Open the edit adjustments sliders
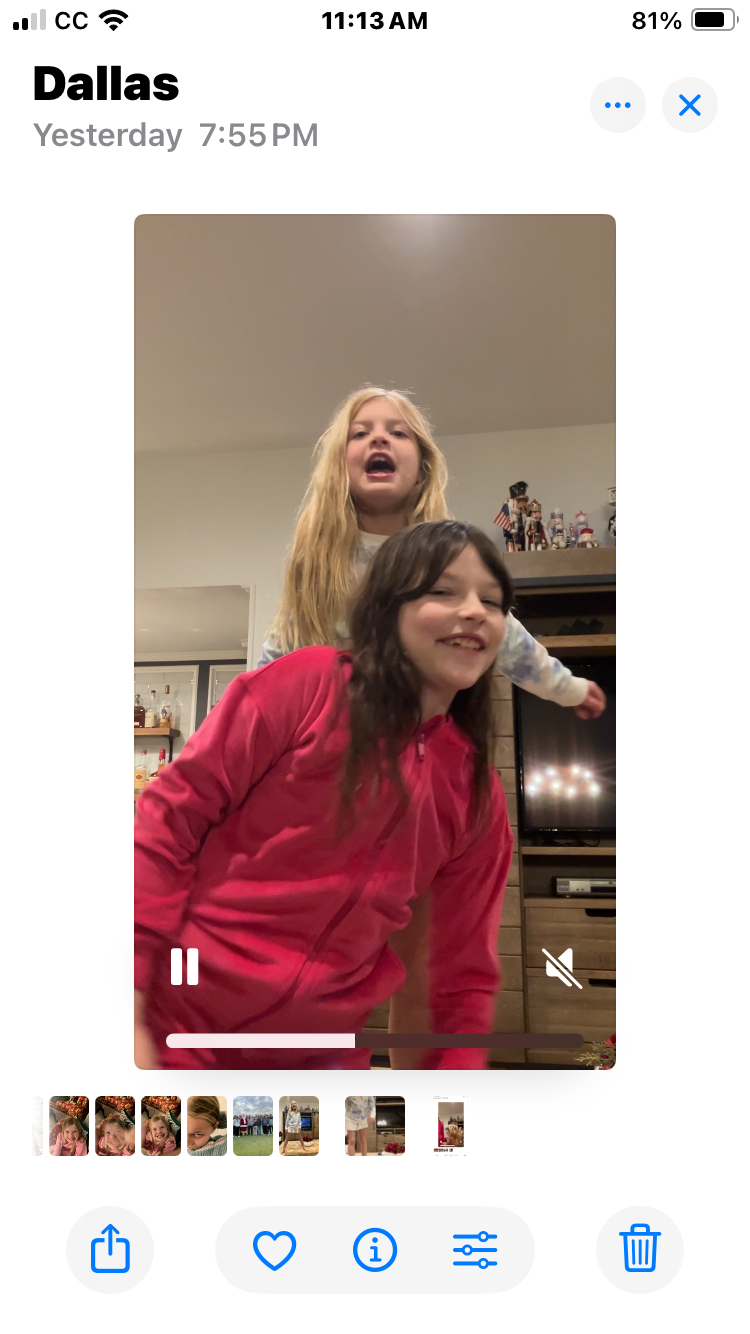 (475, 1250)
